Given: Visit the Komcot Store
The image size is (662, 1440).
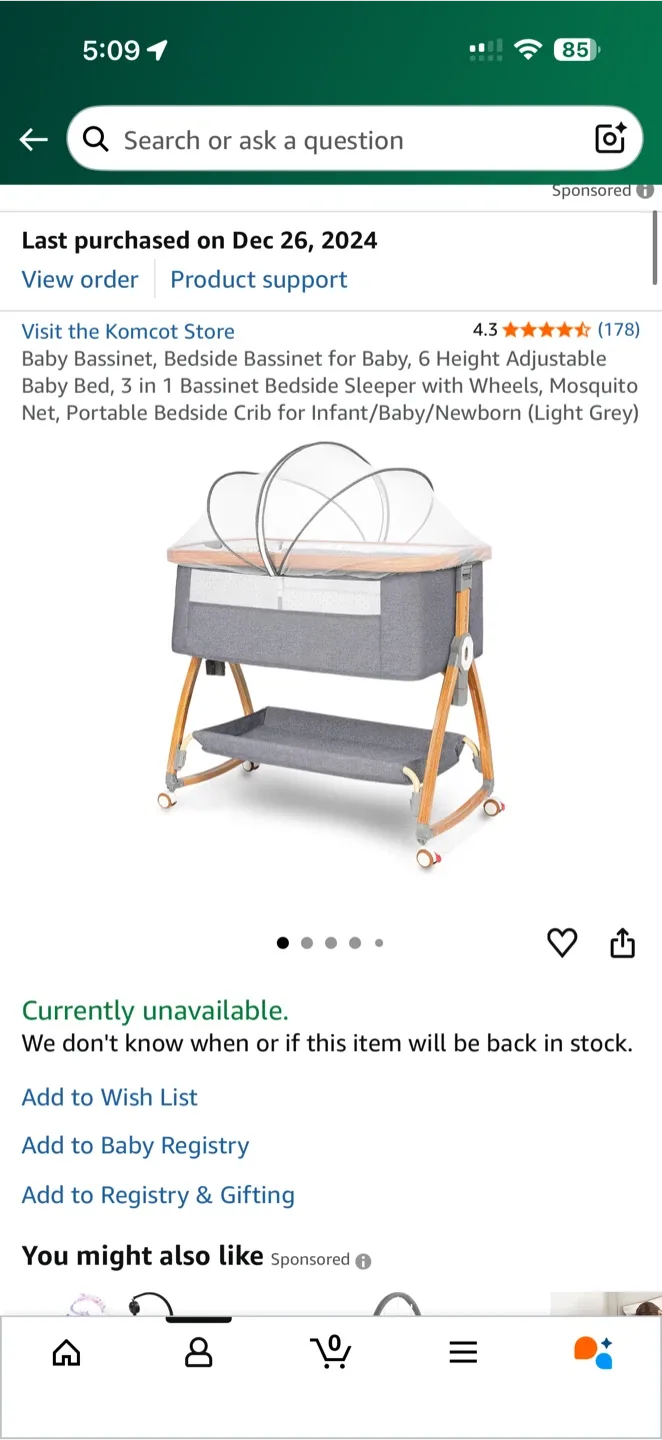Looking at the screenshot, I should [128, 332].
